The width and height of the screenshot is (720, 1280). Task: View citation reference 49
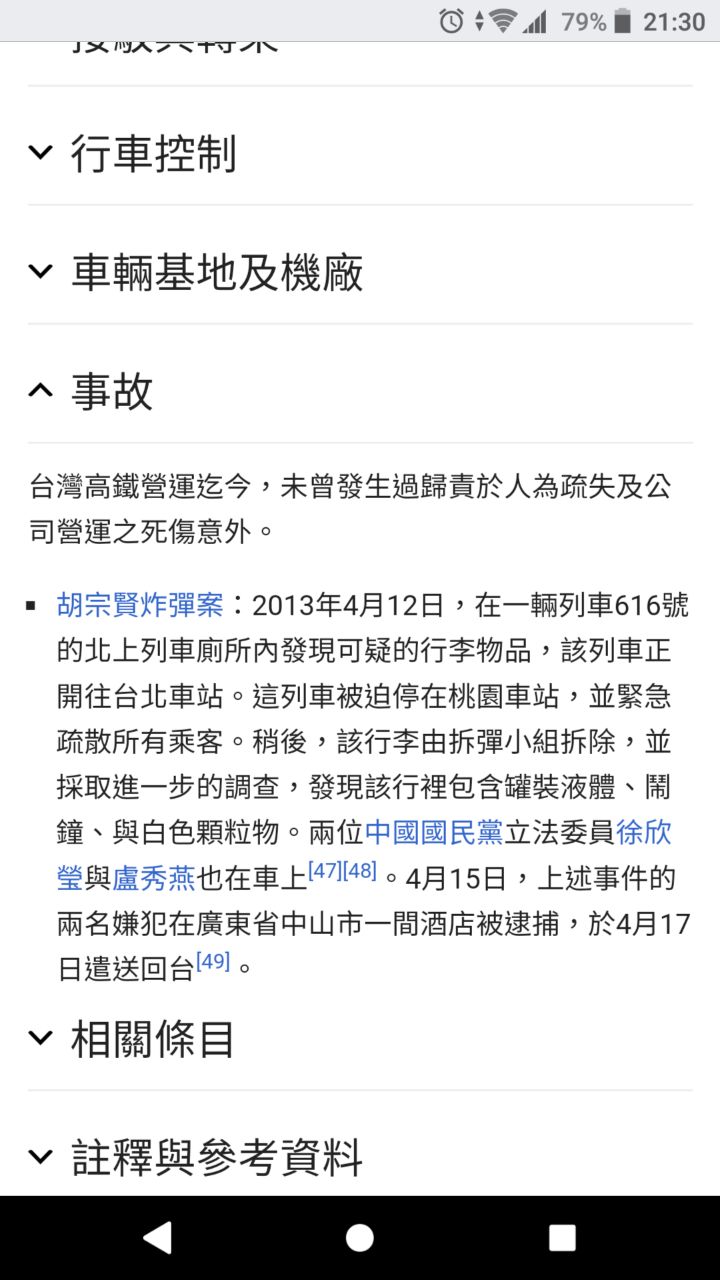coord(213,962)
